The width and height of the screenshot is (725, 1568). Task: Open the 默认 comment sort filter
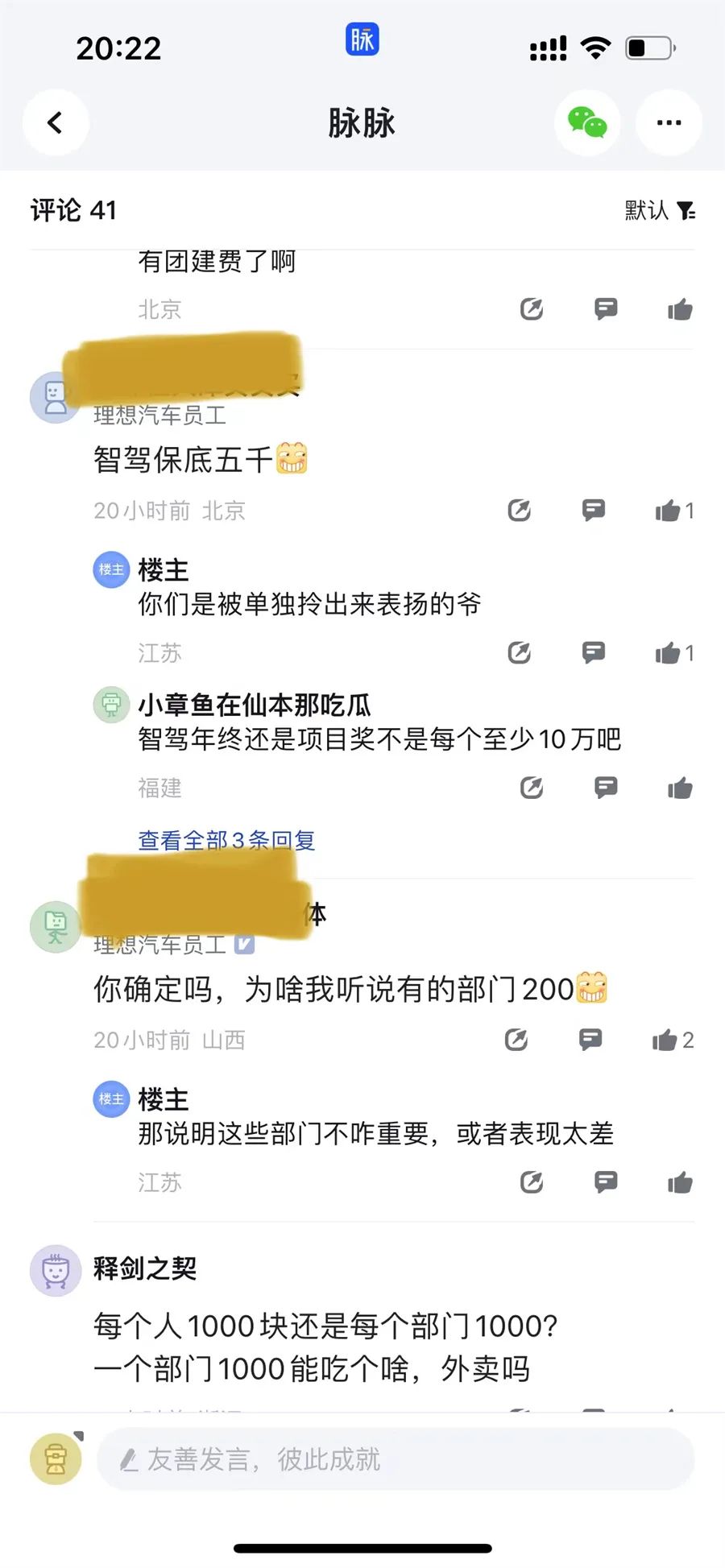pyautogui.click(x=660, y=210)
